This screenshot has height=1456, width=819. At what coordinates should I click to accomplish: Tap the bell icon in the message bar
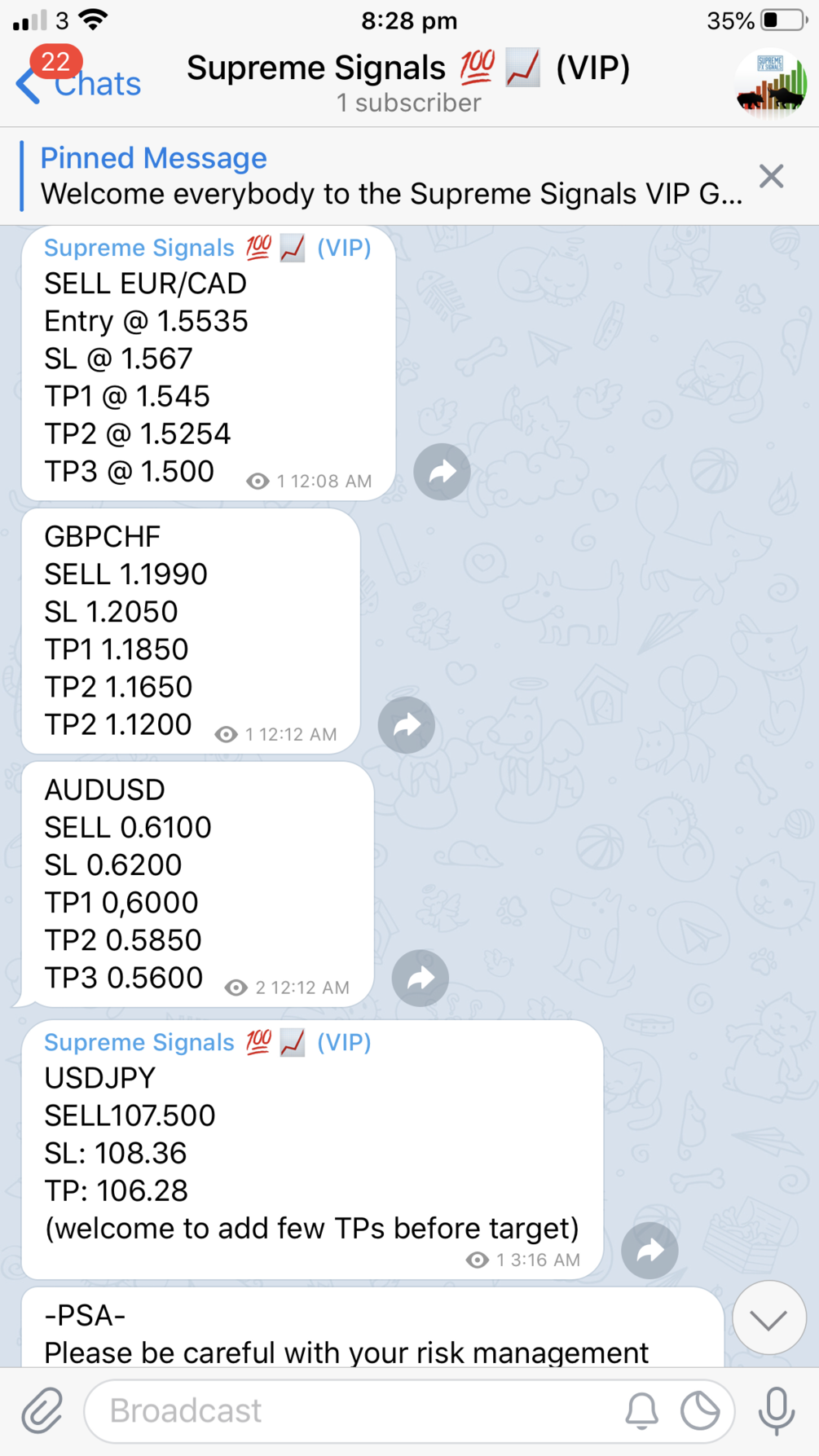point(641,1410)
